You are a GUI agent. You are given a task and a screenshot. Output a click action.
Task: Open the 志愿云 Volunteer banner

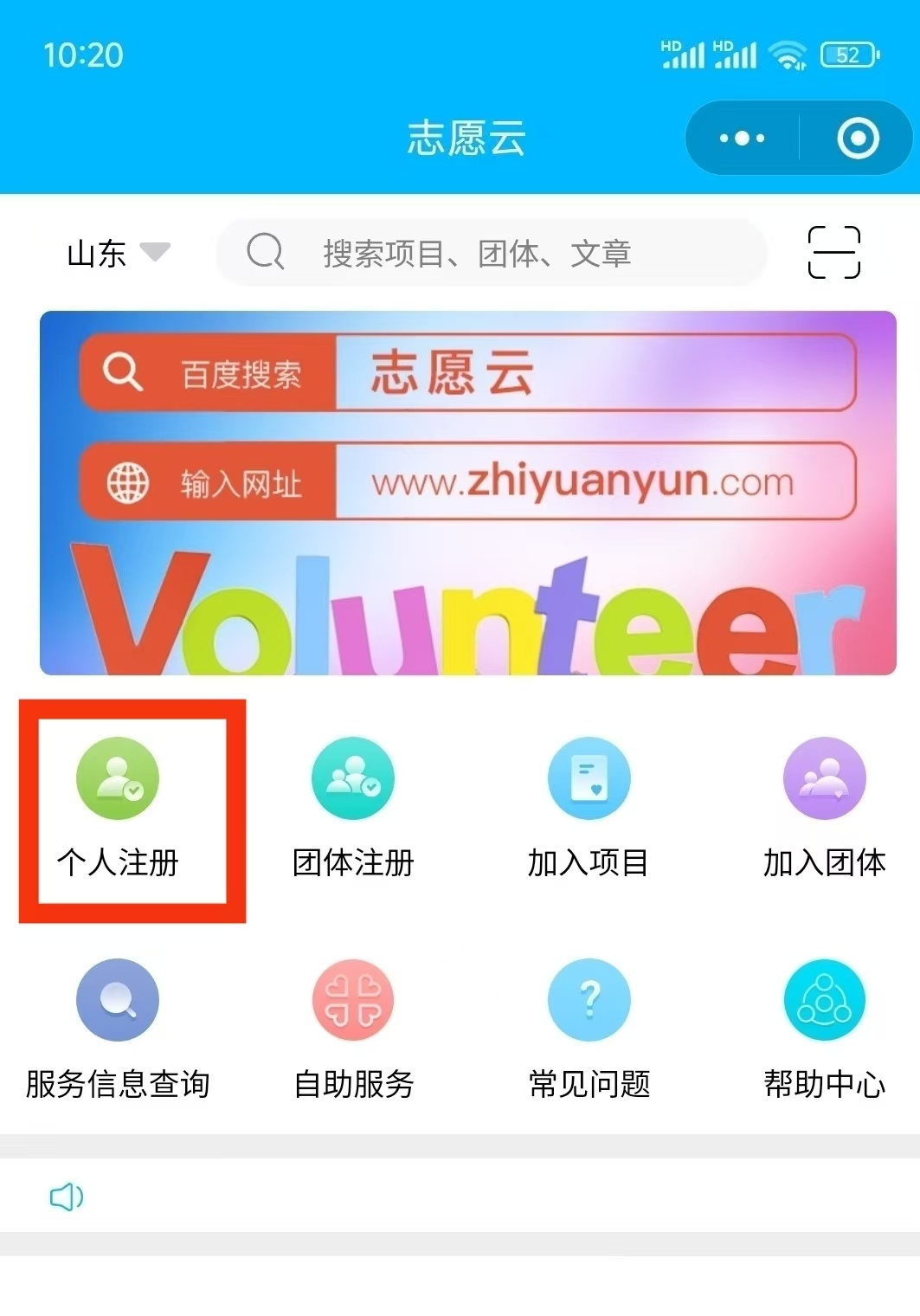(467, 493)
